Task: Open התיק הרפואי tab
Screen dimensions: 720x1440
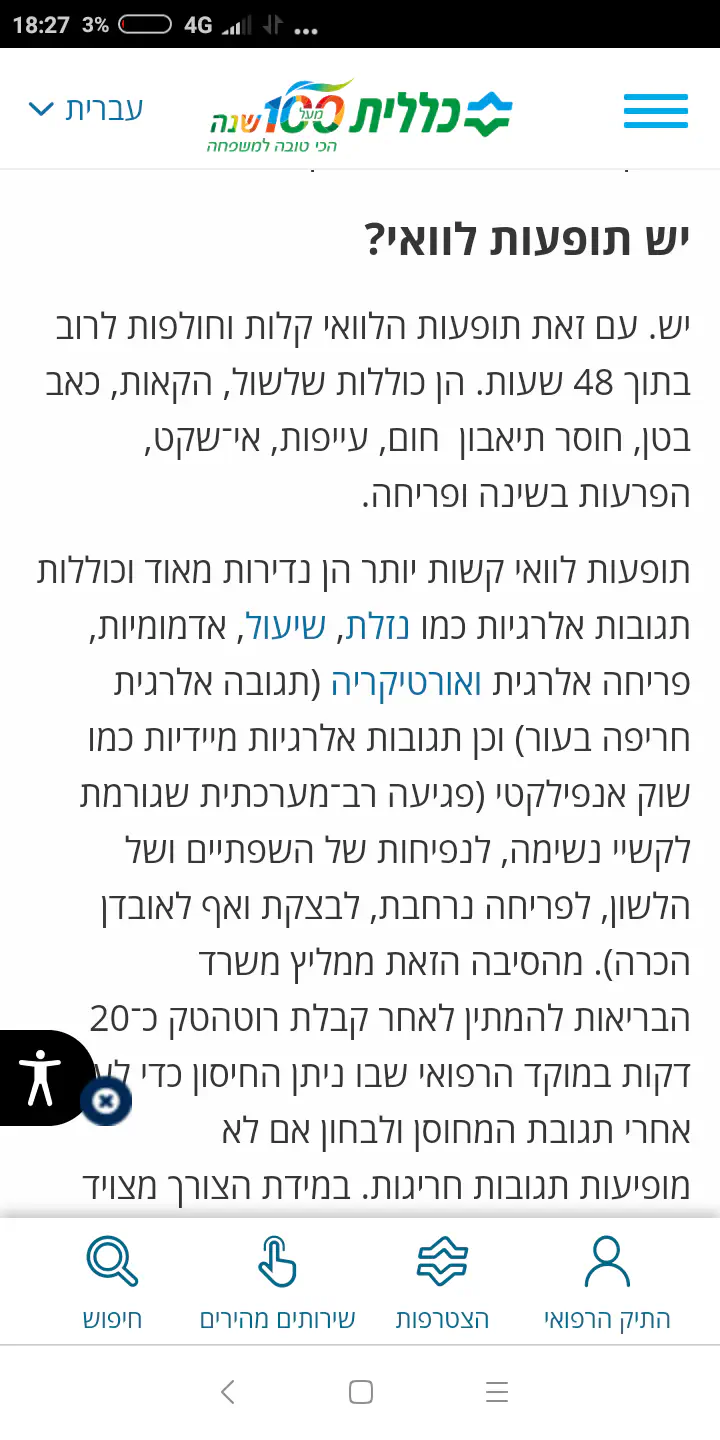Action: click(606, 1283)
